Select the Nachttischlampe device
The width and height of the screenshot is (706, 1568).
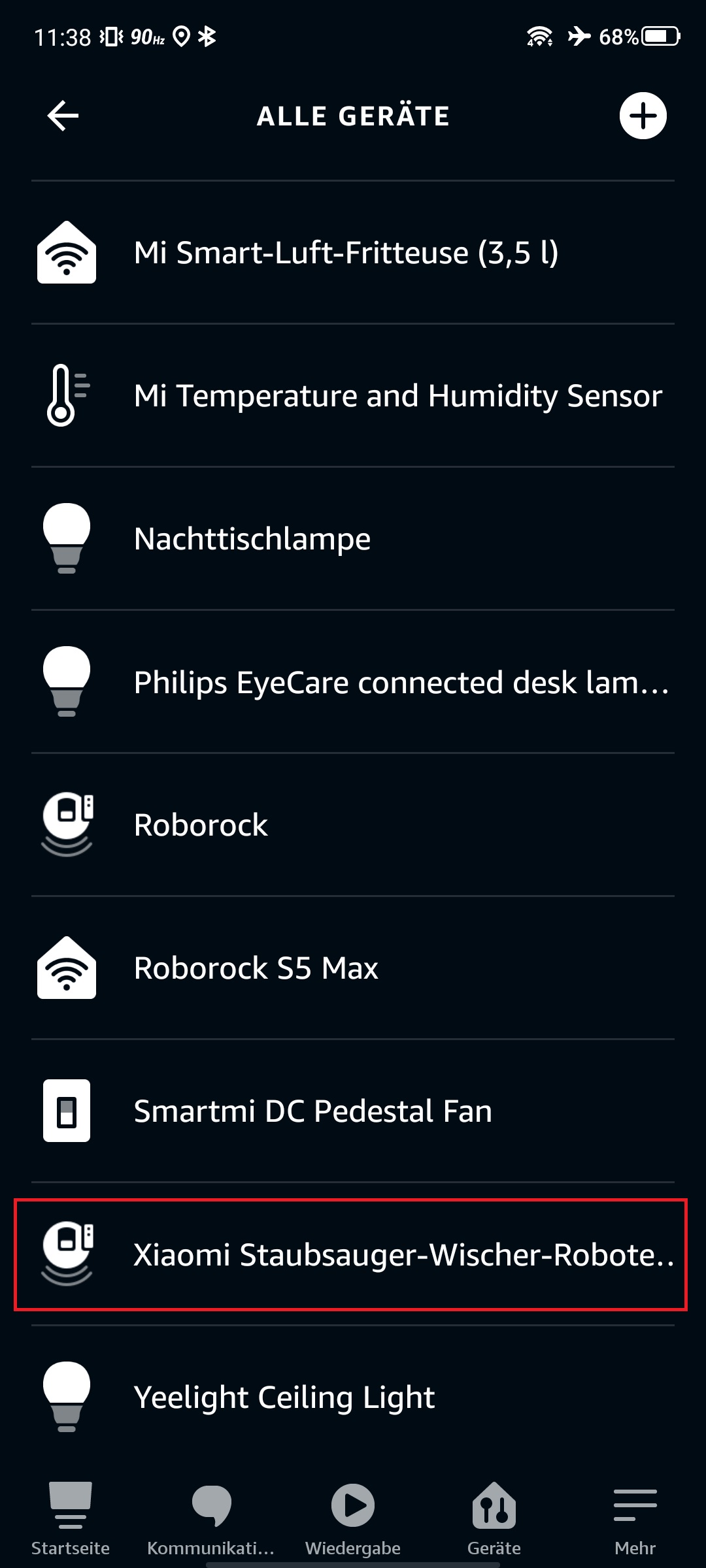353,538
